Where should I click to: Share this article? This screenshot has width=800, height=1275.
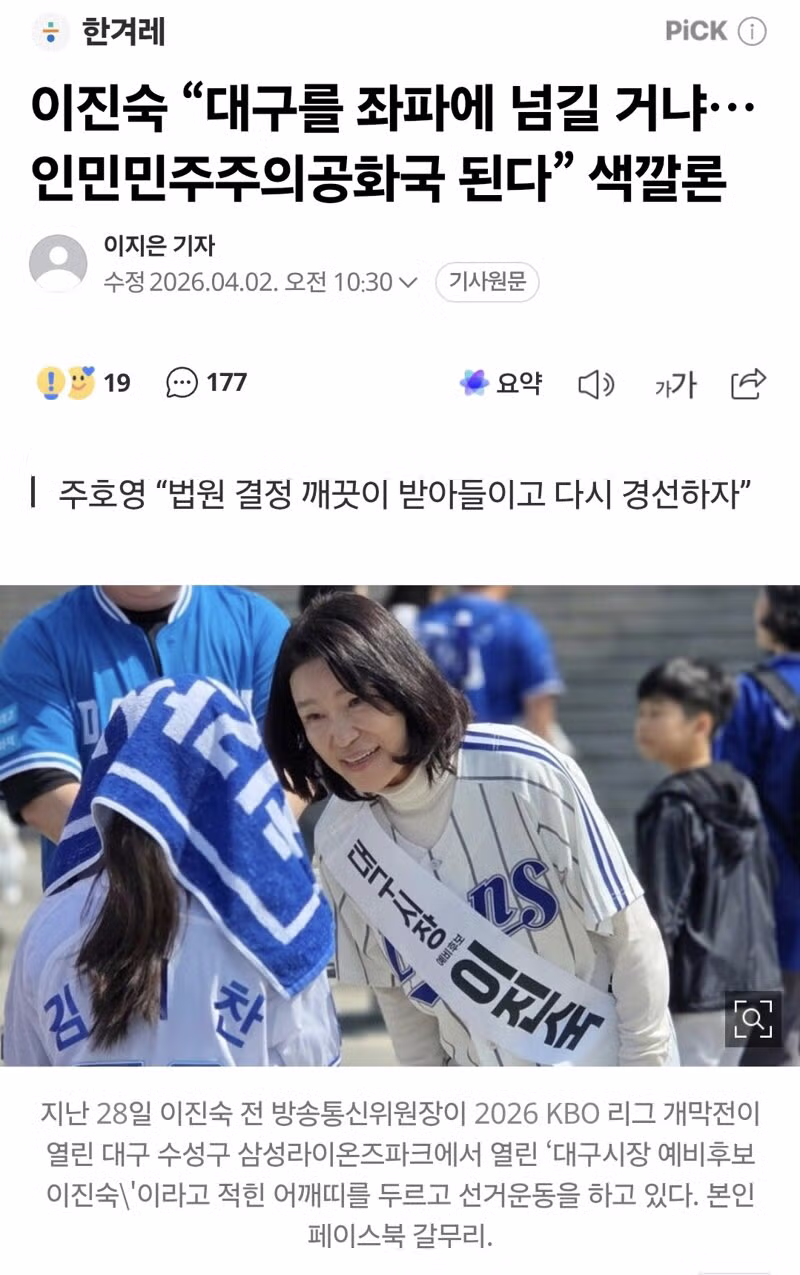pos(748,383)
